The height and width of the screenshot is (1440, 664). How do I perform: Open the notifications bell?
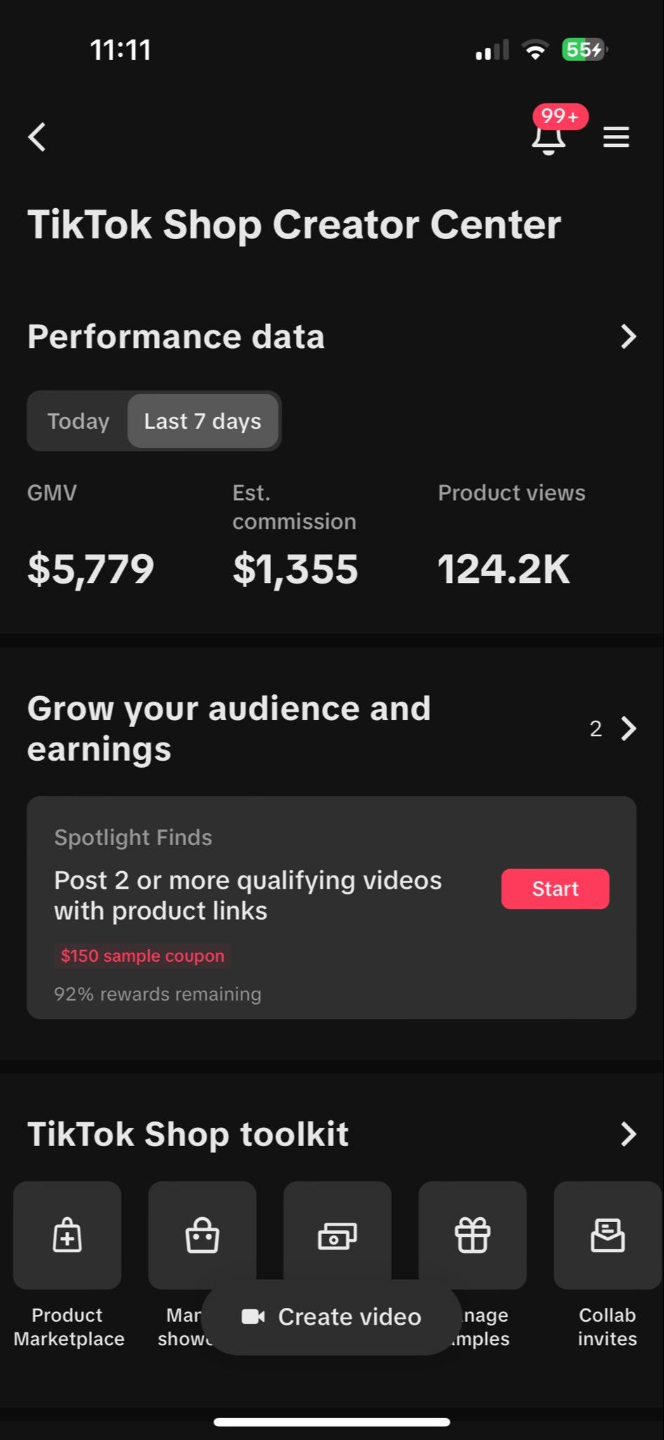pyautogui.click(x=548, y=138)
